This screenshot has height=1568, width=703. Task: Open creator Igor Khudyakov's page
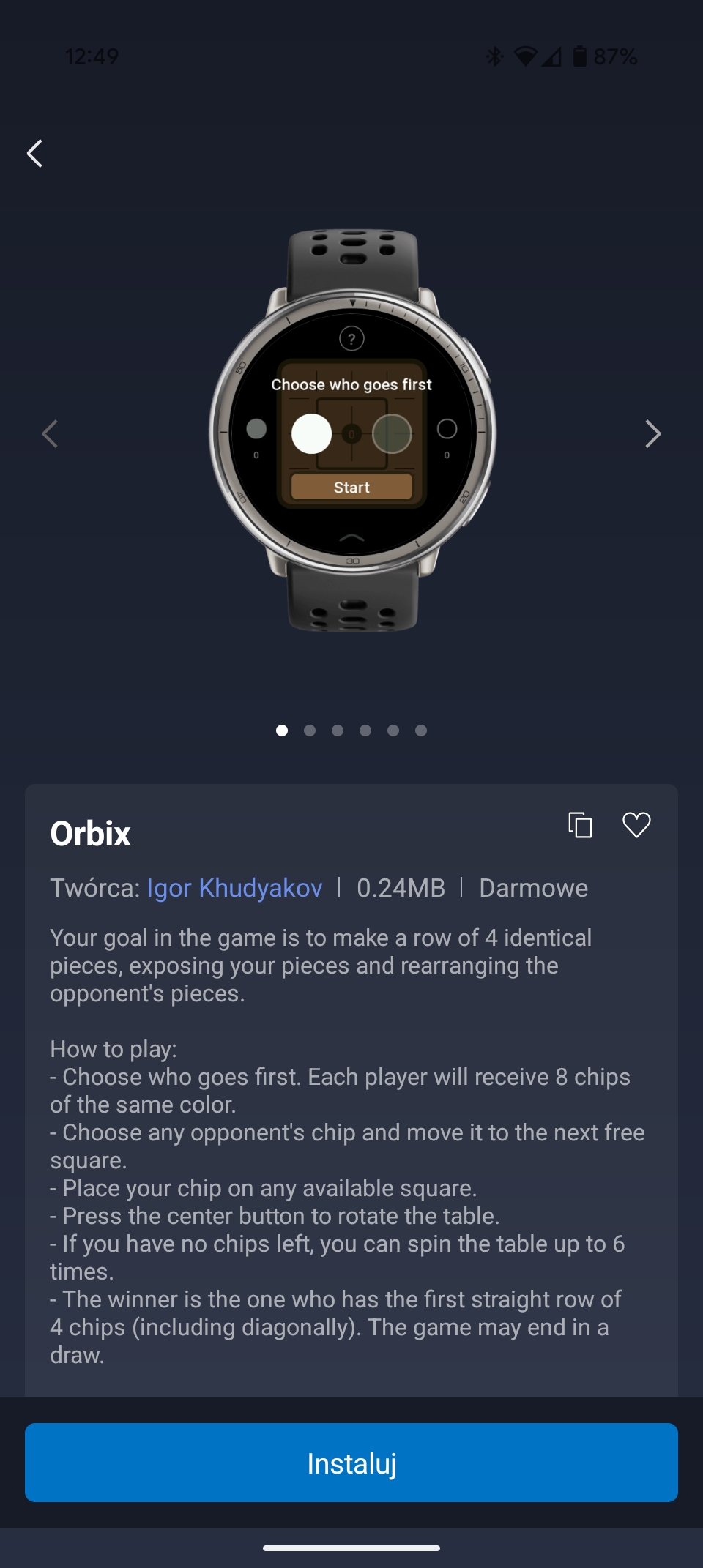[x=234, y=888]
